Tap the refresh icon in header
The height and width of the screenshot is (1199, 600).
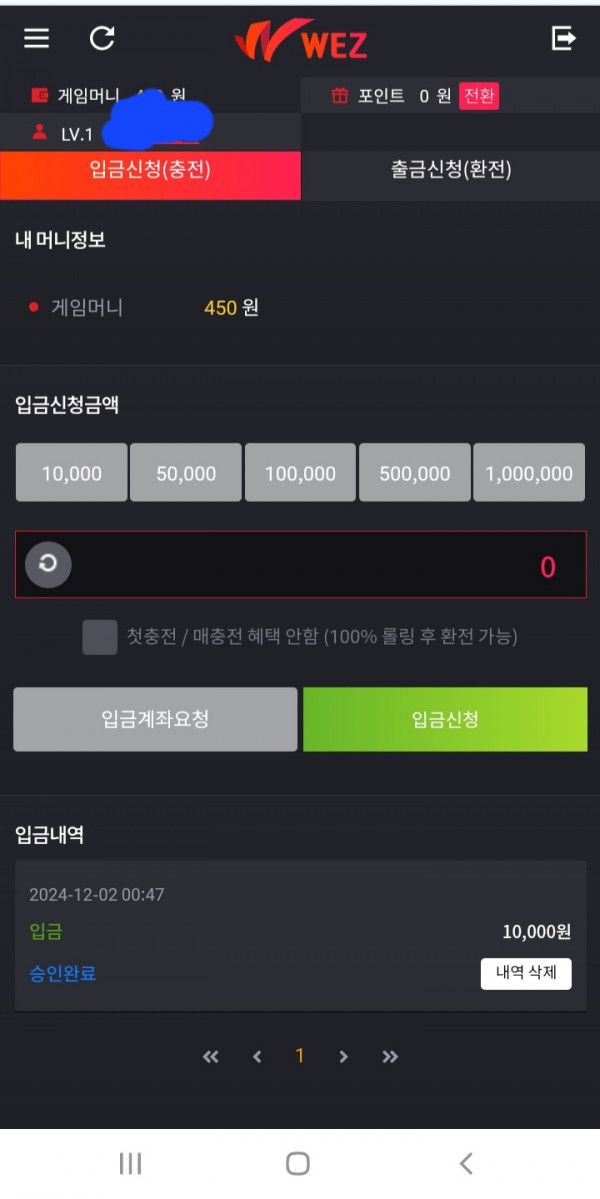[102, 38]
